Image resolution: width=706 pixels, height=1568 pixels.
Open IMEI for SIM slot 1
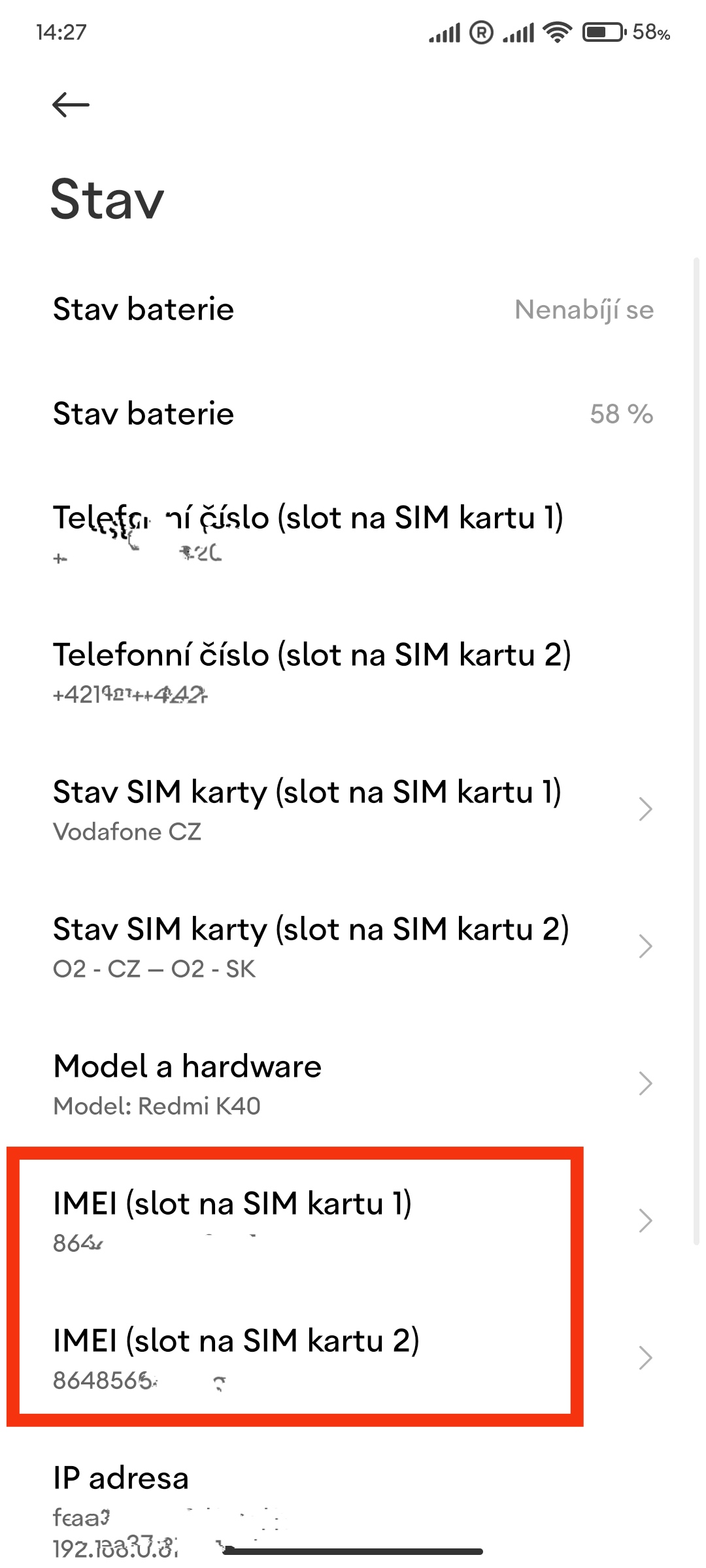point(353,1221)
